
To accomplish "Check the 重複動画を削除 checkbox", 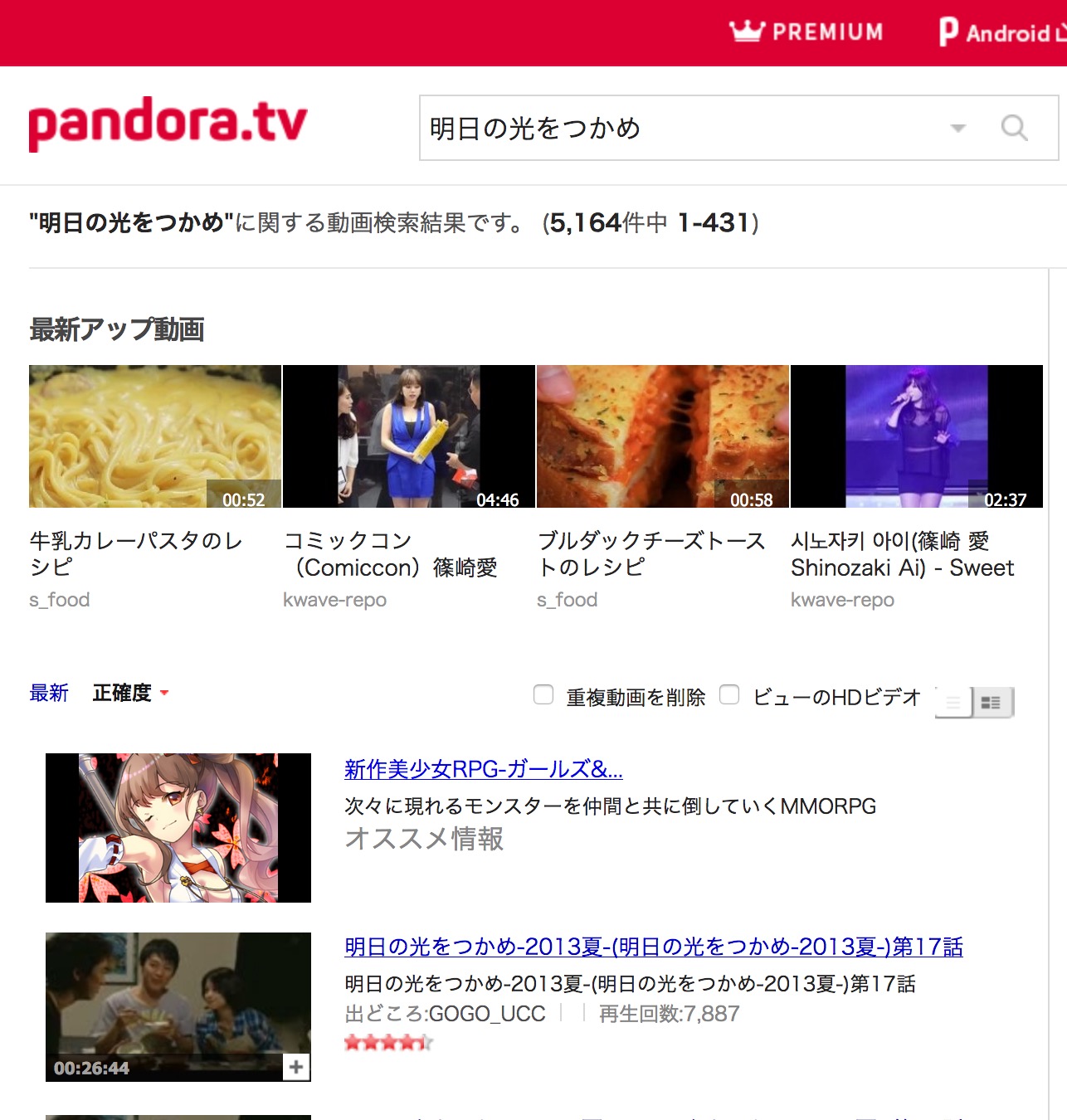I will [543, 694].
